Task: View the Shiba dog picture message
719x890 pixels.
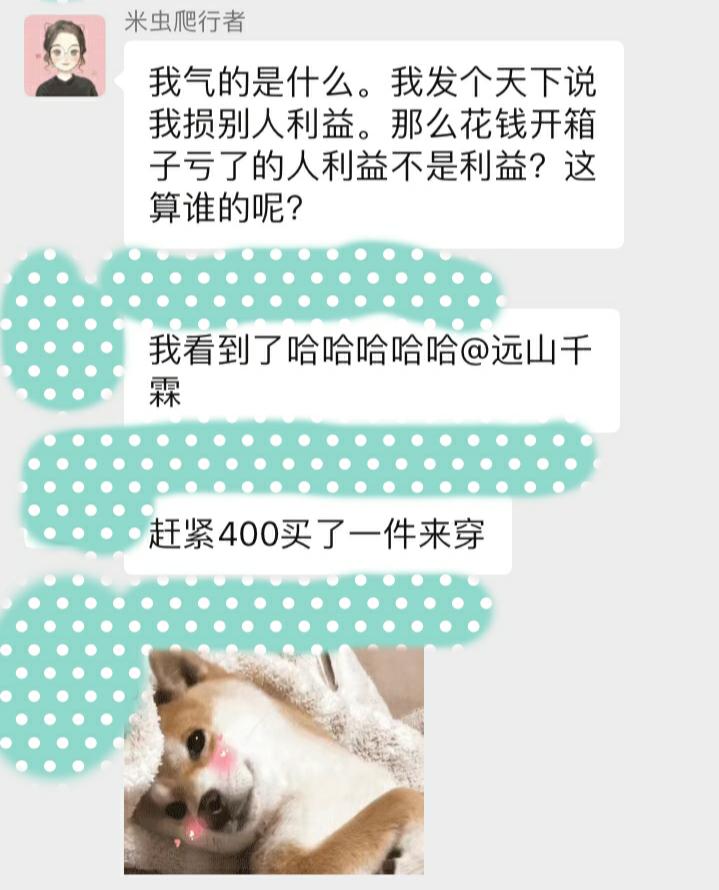Action: (274, 760)
